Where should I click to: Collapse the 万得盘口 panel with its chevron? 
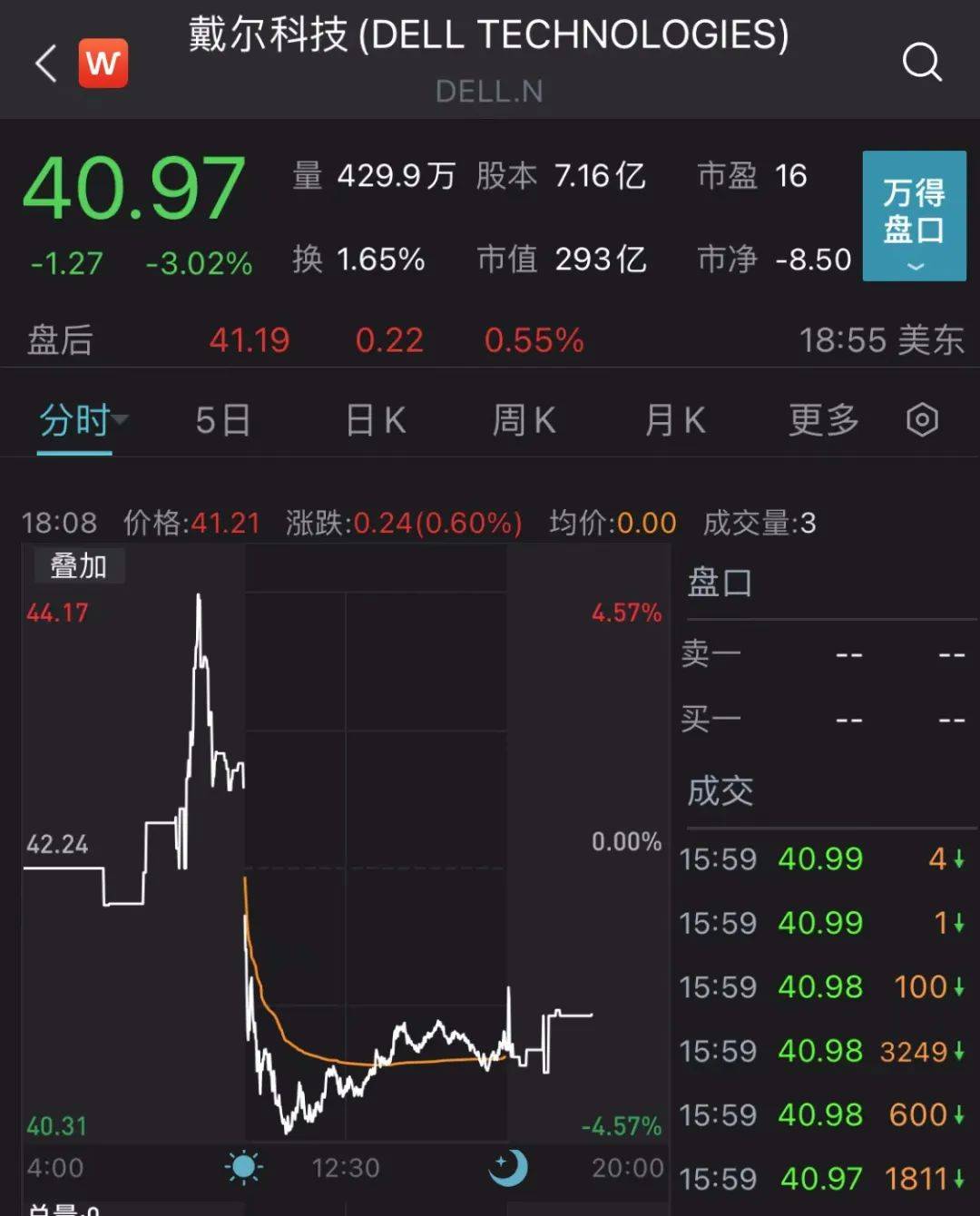(914, 268)
